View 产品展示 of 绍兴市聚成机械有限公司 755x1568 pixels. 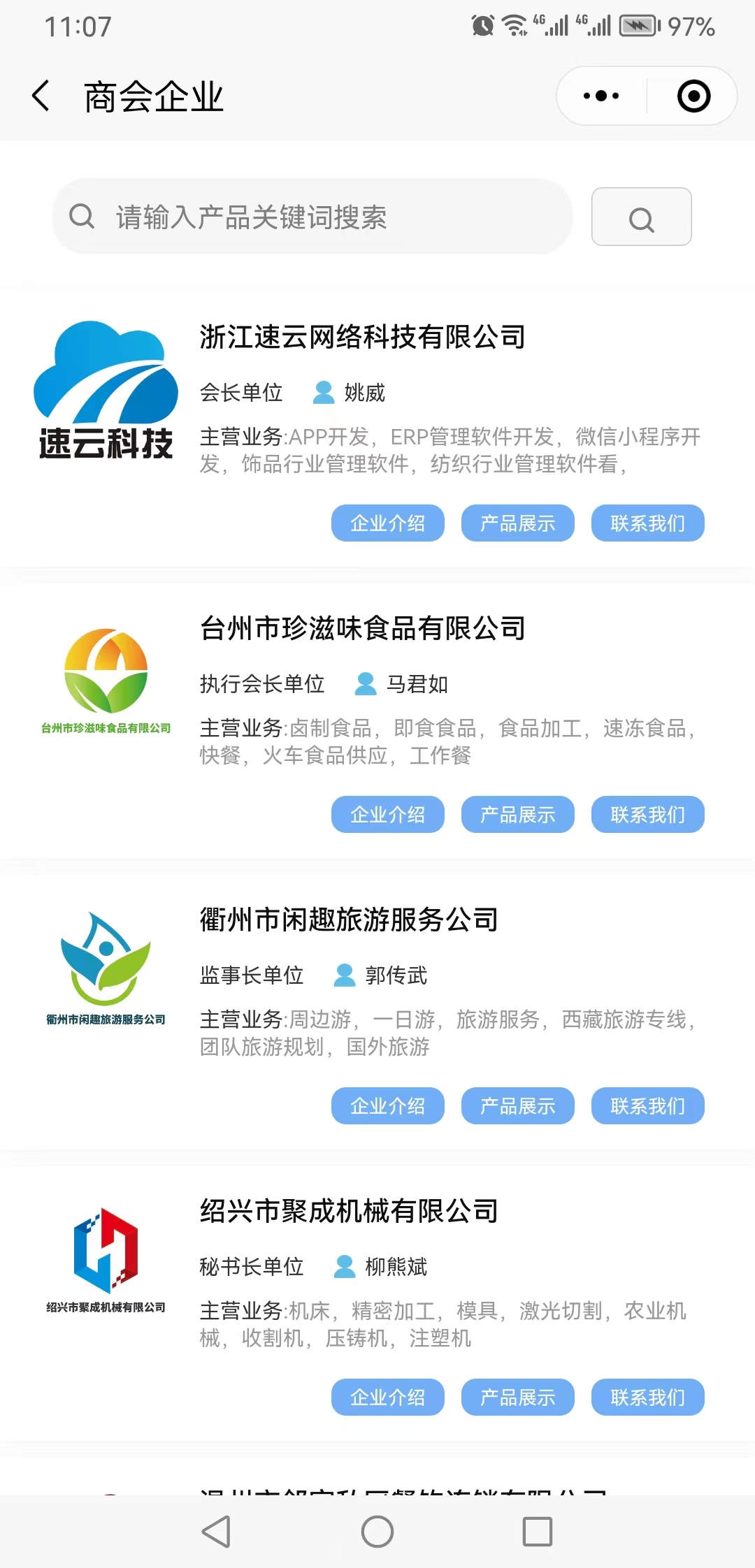pos(517,1398)
